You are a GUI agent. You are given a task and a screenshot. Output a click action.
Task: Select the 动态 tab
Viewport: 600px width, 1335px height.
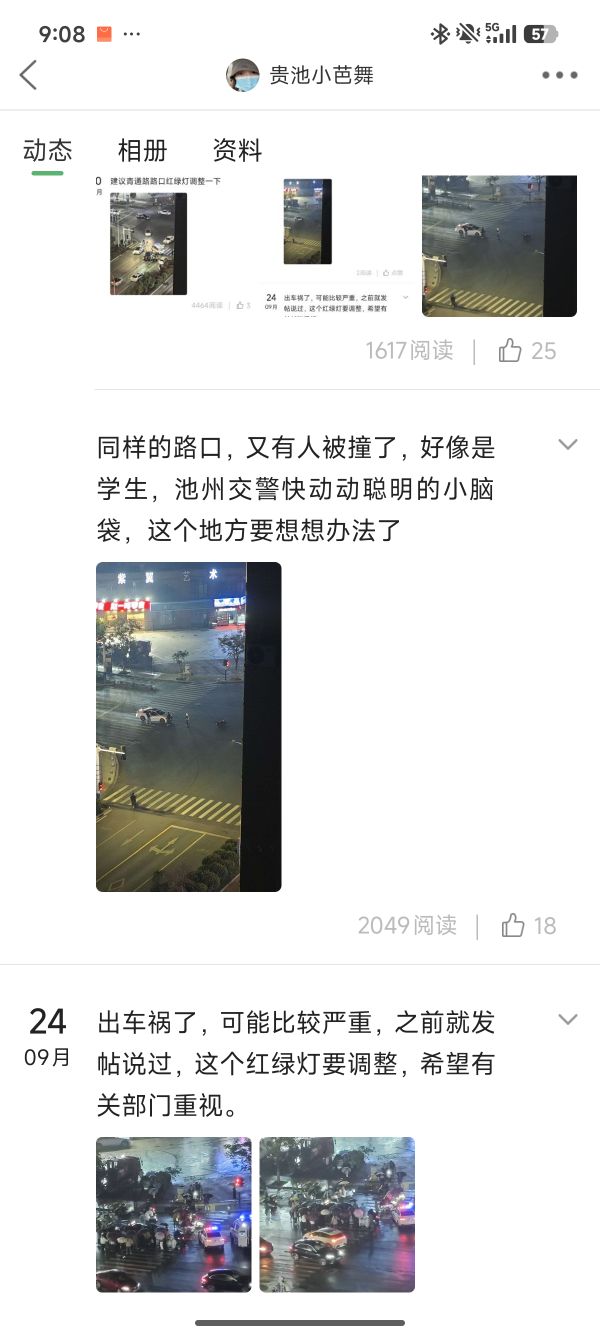click(48, 150)
